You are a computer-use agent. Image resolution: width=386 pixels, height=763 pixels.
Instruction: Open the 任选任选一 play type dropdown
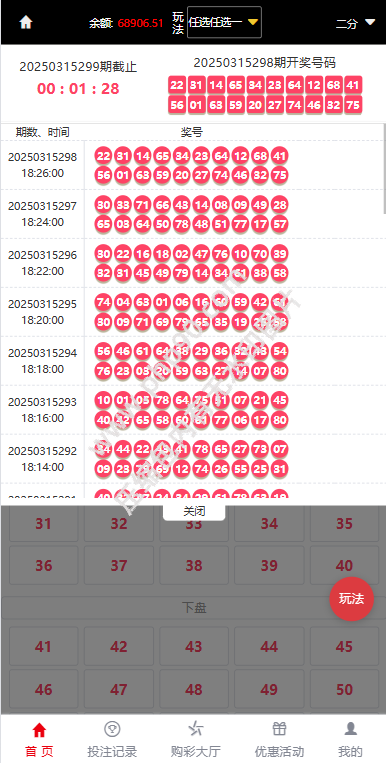[224, 22]
